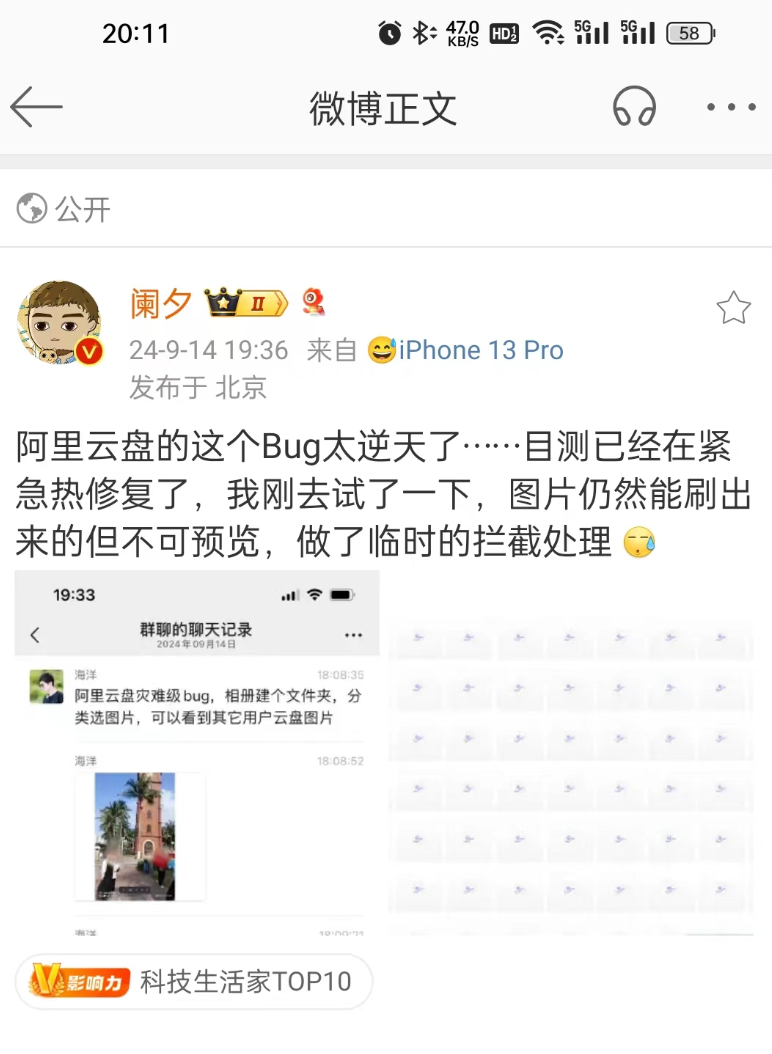The height and width of the screenshot is (1054, 772).
Task: Open the crown membership badge
Action: (246, 302)
